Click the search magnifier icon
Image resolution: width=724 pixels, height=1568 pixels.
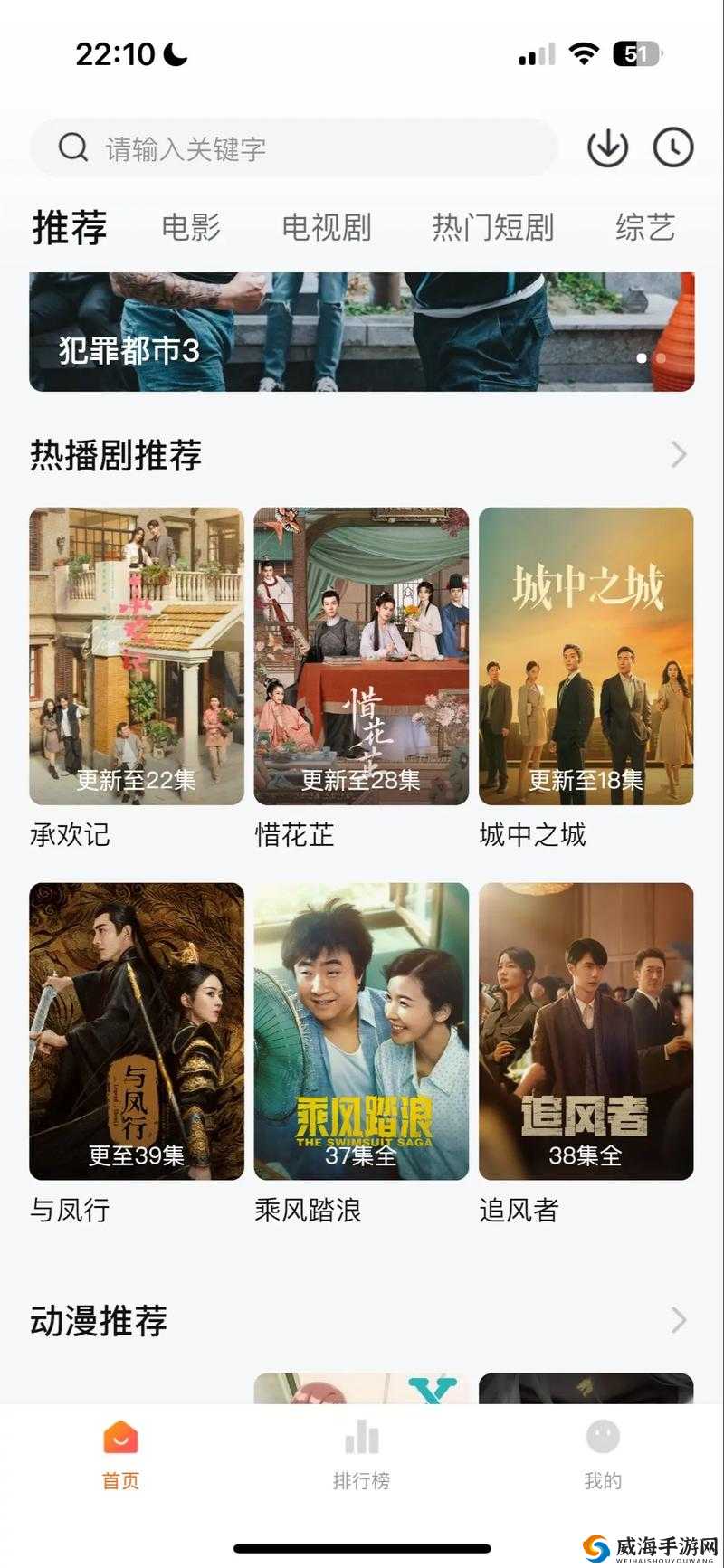point(71,147)
